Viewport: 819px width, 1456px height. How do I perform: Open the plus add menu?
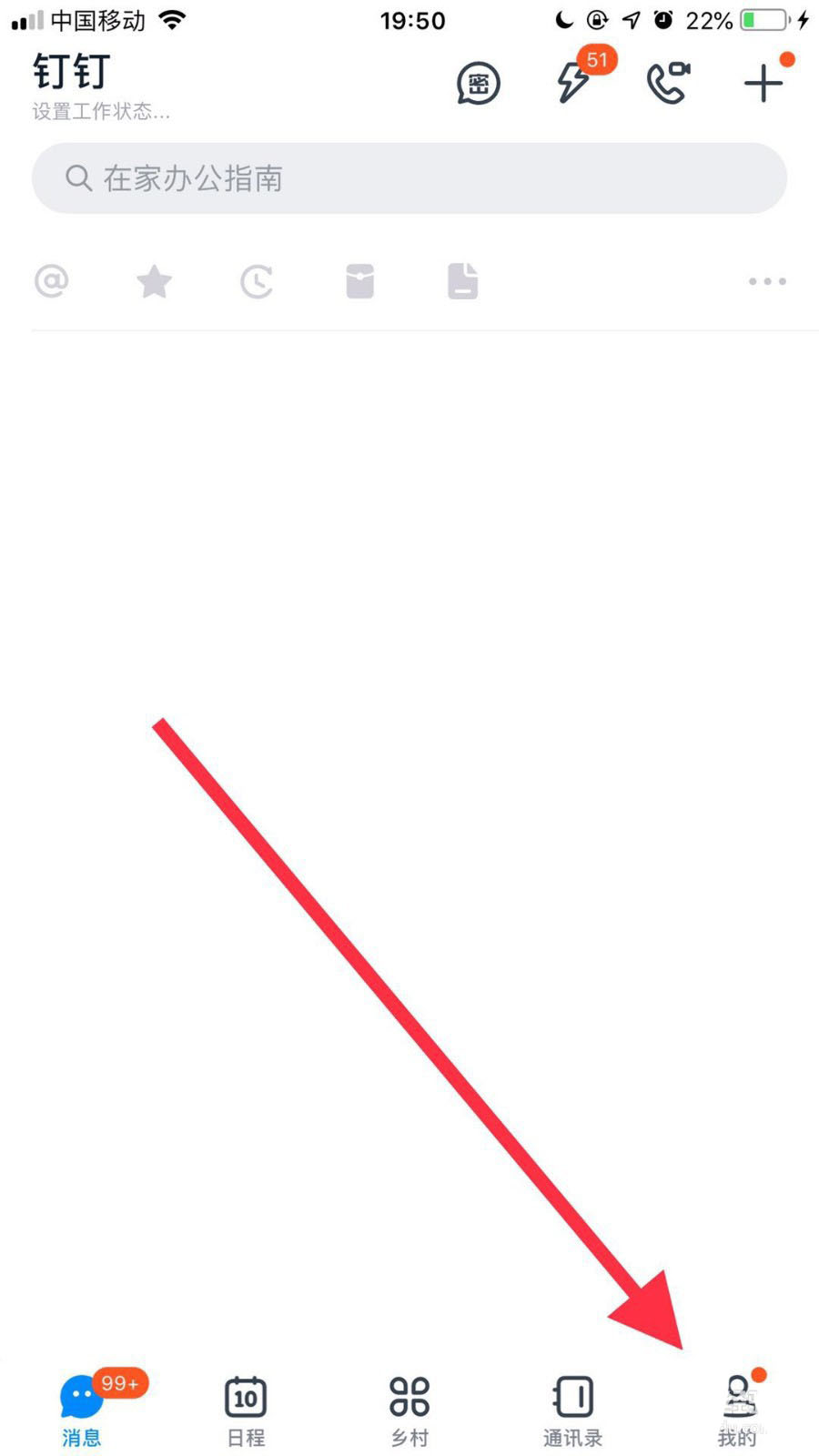point(763,84)
